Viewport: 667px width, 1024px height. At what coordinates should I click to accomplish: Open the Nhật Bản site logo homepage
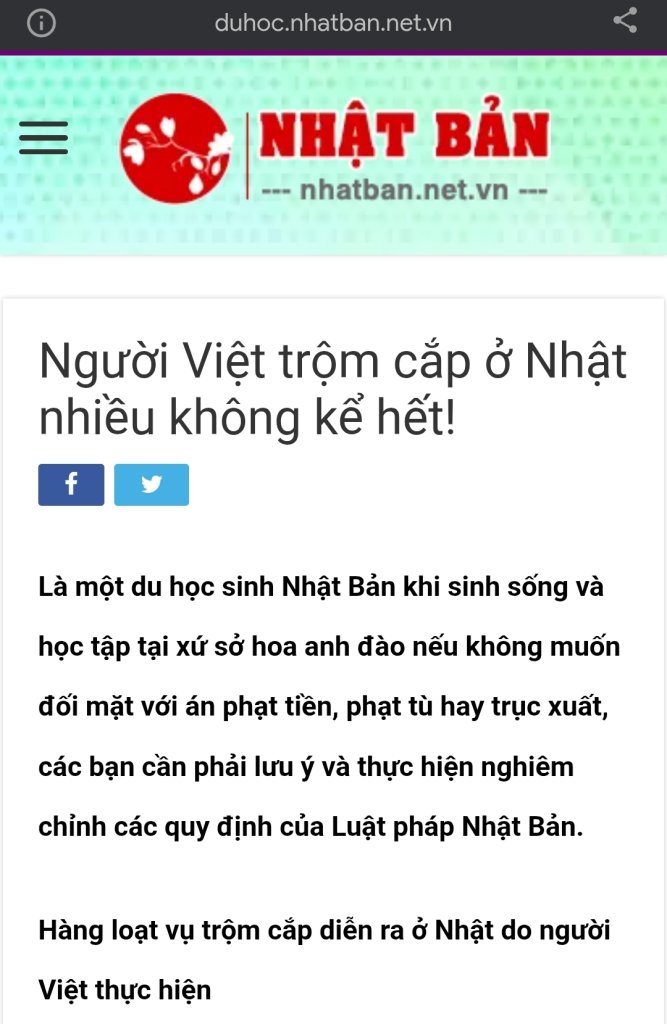point(335,148)
